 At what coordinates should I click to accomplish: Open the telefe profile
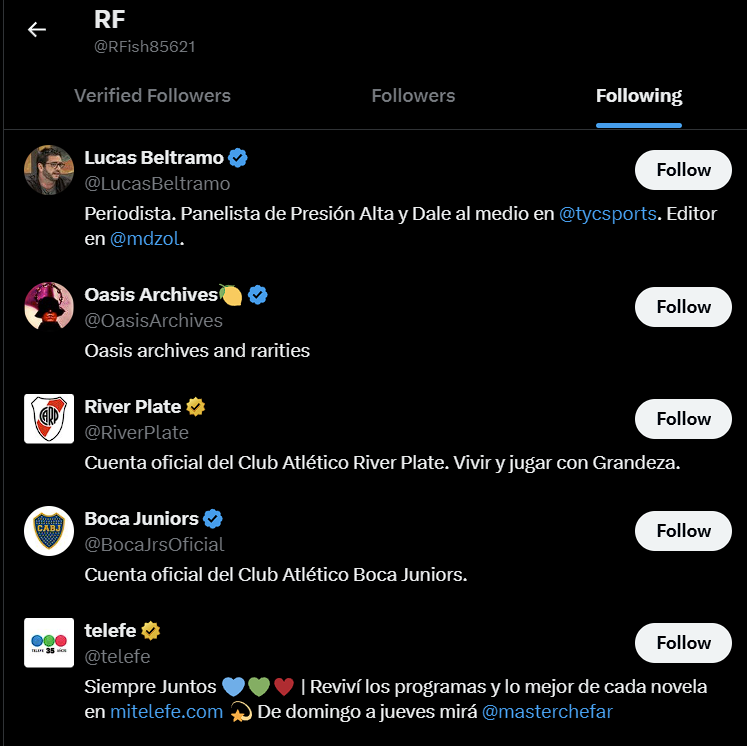(110, 631)
